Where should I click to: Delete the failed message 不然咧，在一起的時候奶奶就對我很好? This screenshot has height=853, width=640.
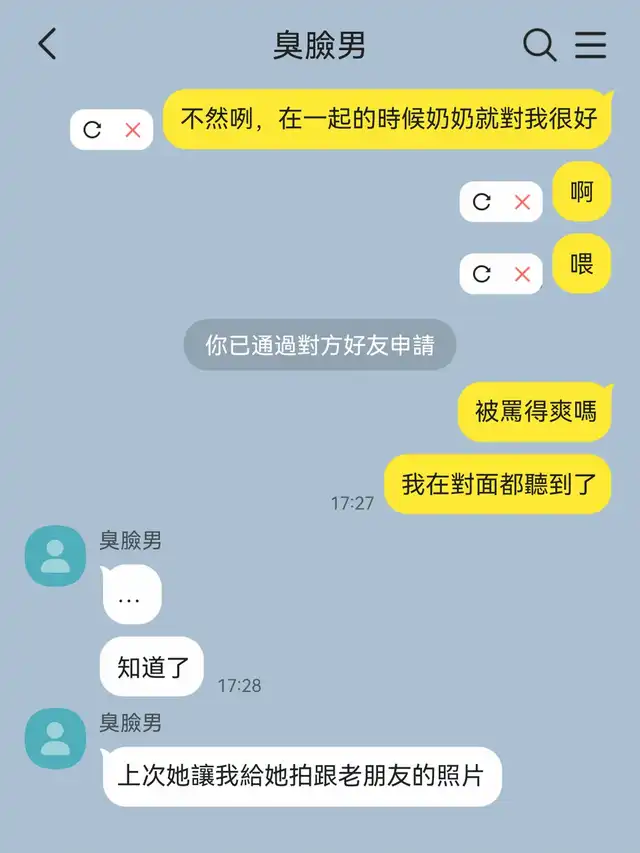(132, 130)
